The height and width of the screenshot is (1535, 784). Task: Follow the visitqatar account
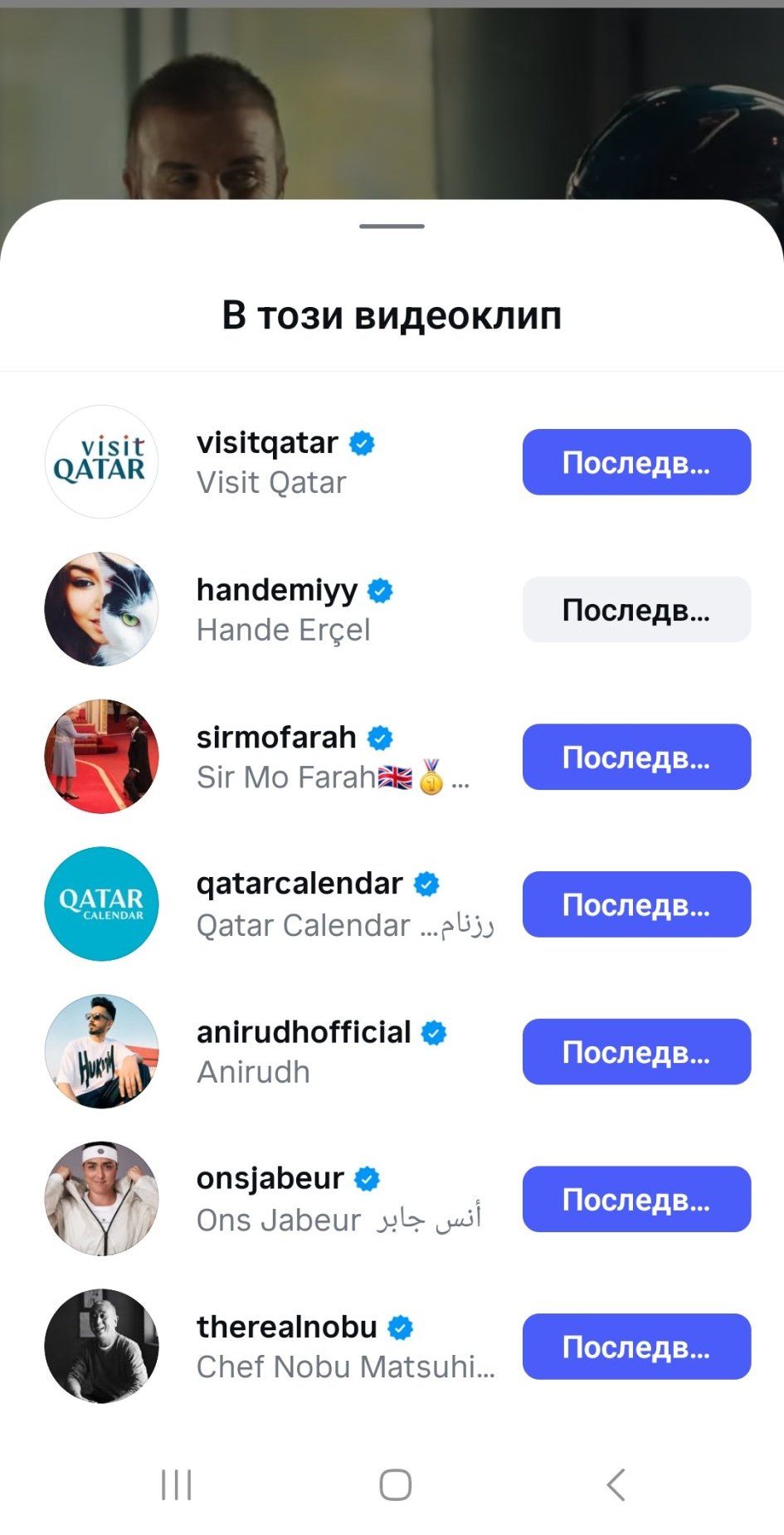click(x=636, y=462)
